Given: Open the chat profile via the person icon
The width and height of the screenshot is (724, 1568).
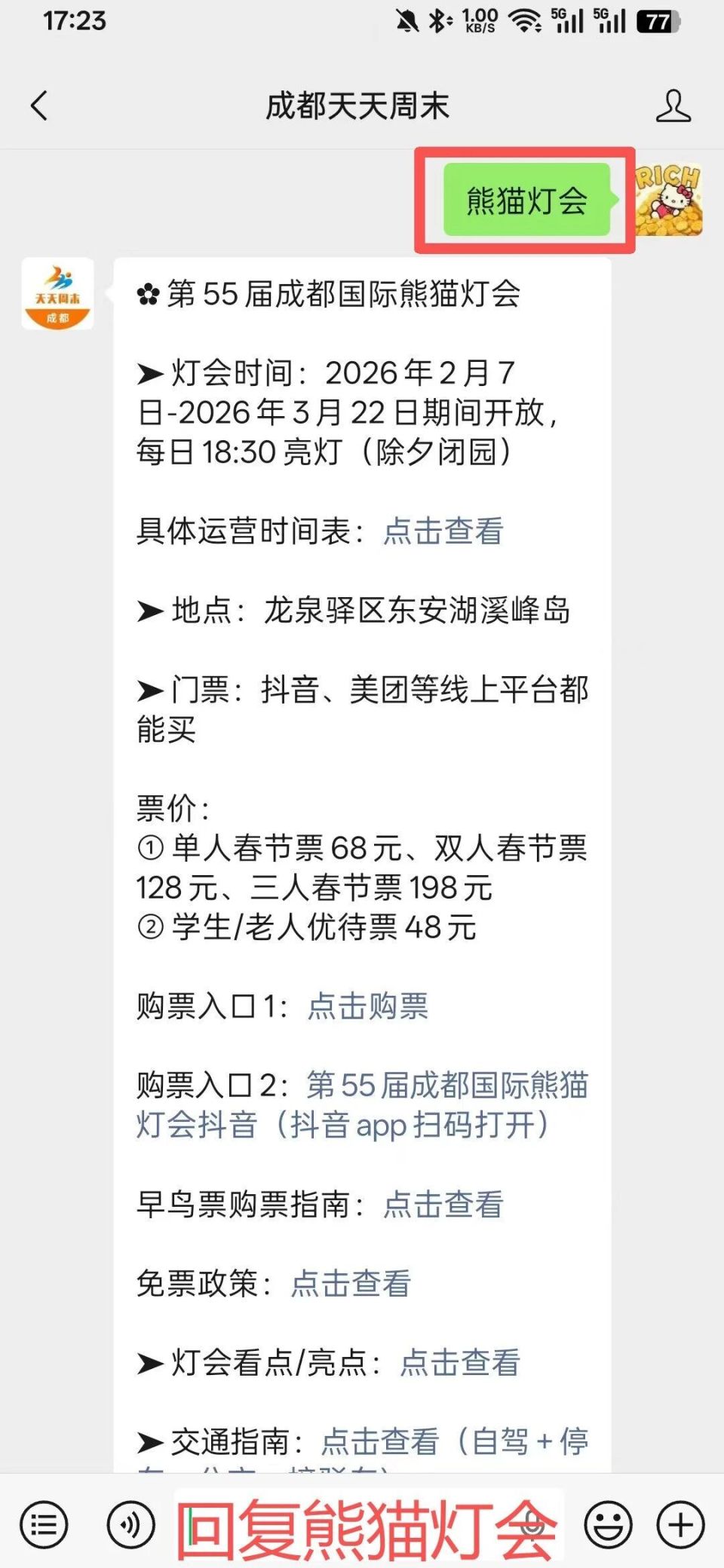Looking at the screenshot, I should point(675,106).
